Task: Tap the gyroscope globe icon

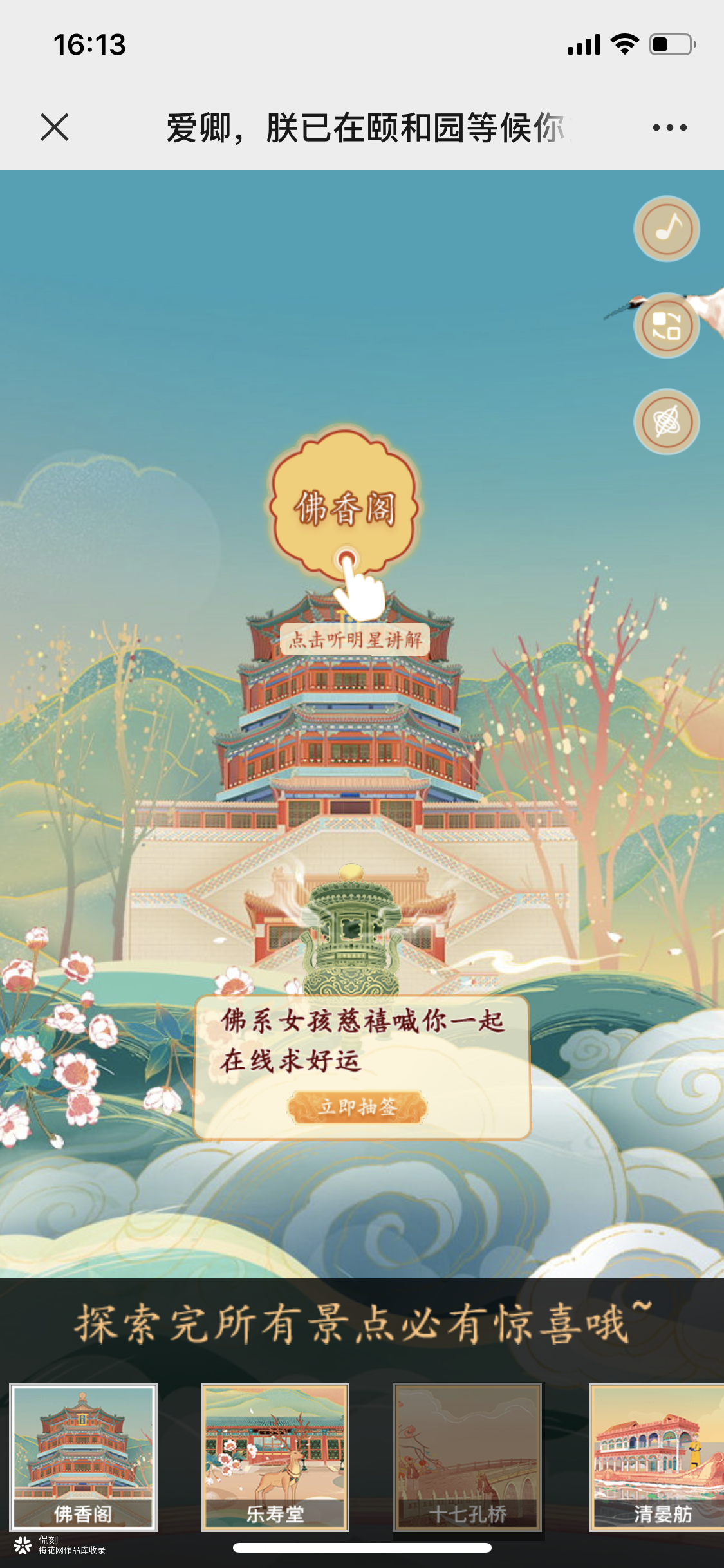Action: click(x=667, y=422)
